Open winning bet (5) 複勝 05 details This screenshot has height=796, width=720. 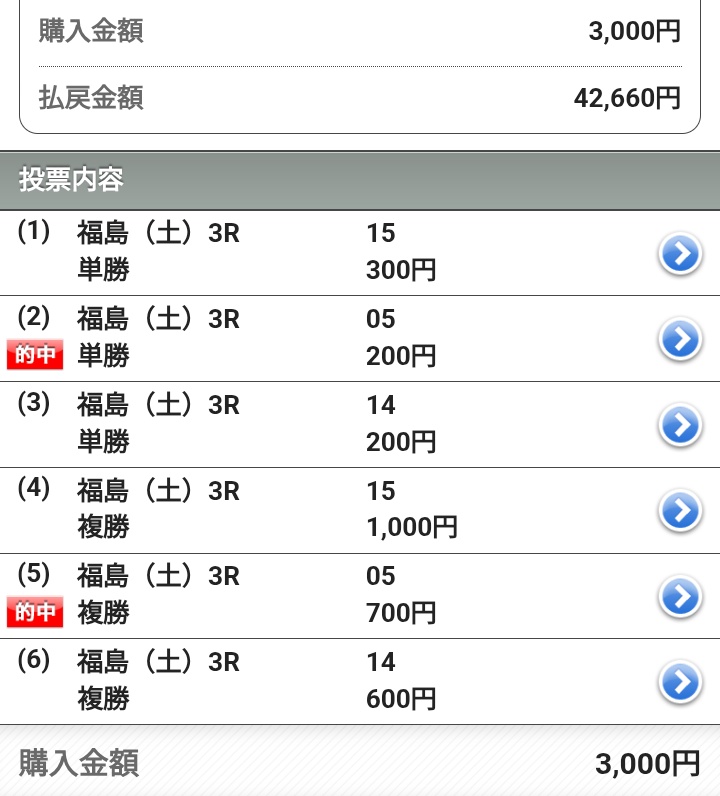(x=679, y=598)
